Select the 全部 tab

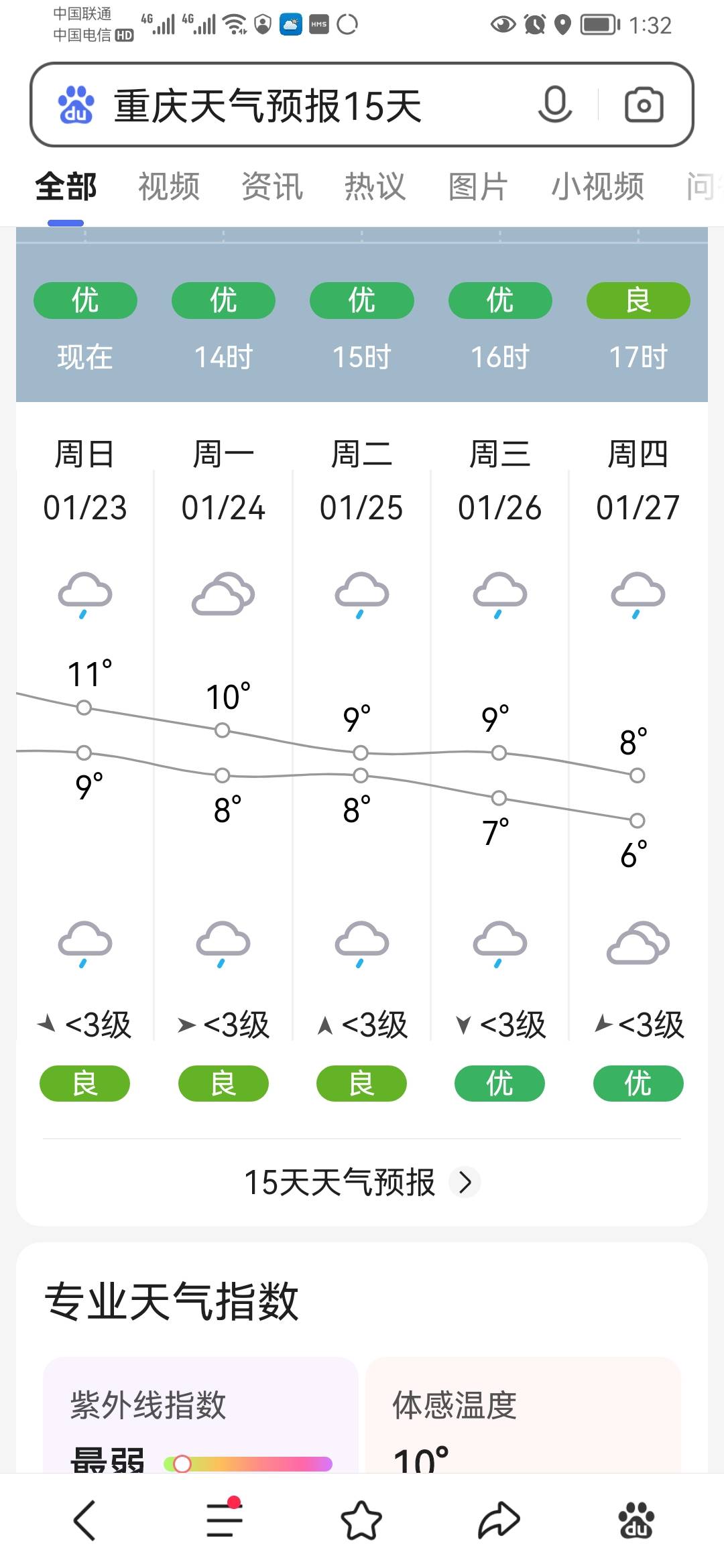click(66, 186)
